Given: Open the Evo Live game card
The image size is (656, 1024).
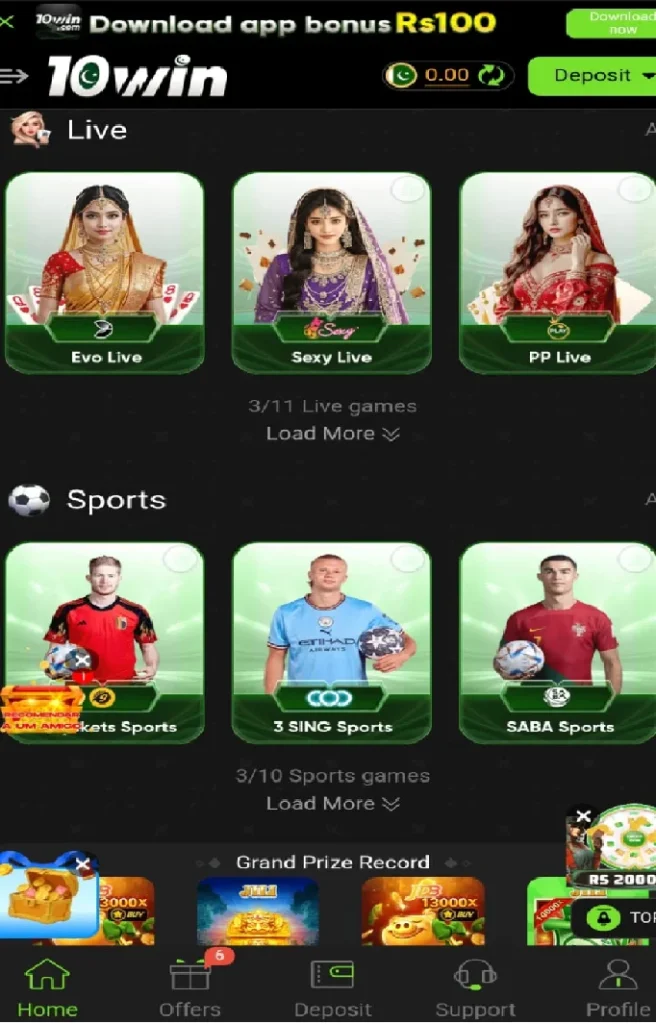Looking at the screenshot, I should point(105,272).
